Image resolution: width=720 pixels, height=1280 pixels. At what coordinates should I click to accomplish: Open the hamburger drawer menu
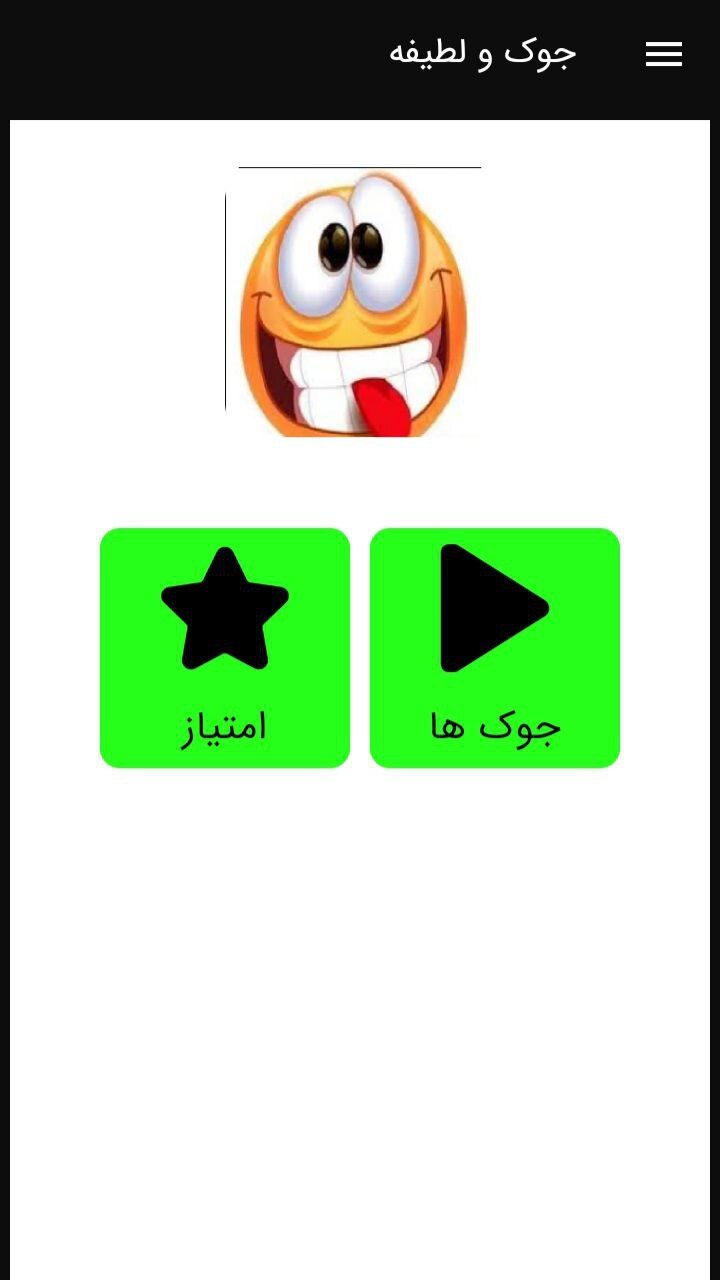(x=663, y=55)
